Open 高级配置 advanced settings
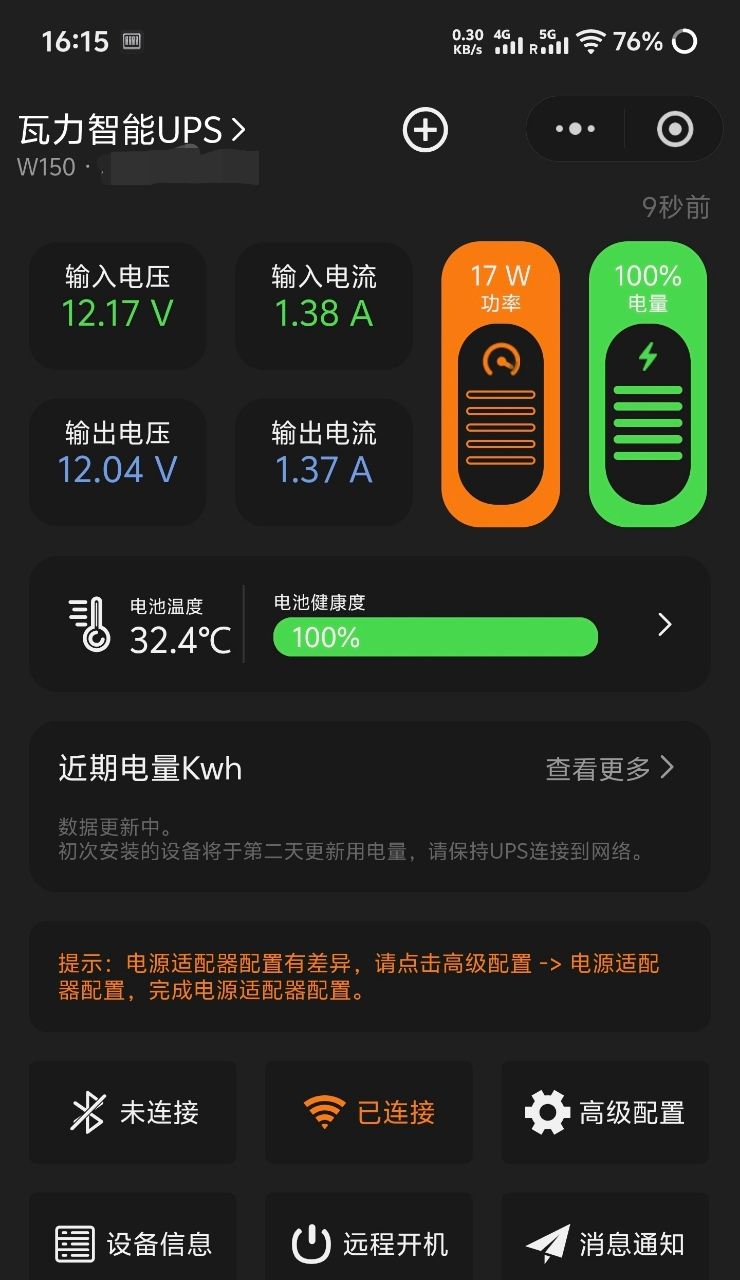 (605, 1112)
